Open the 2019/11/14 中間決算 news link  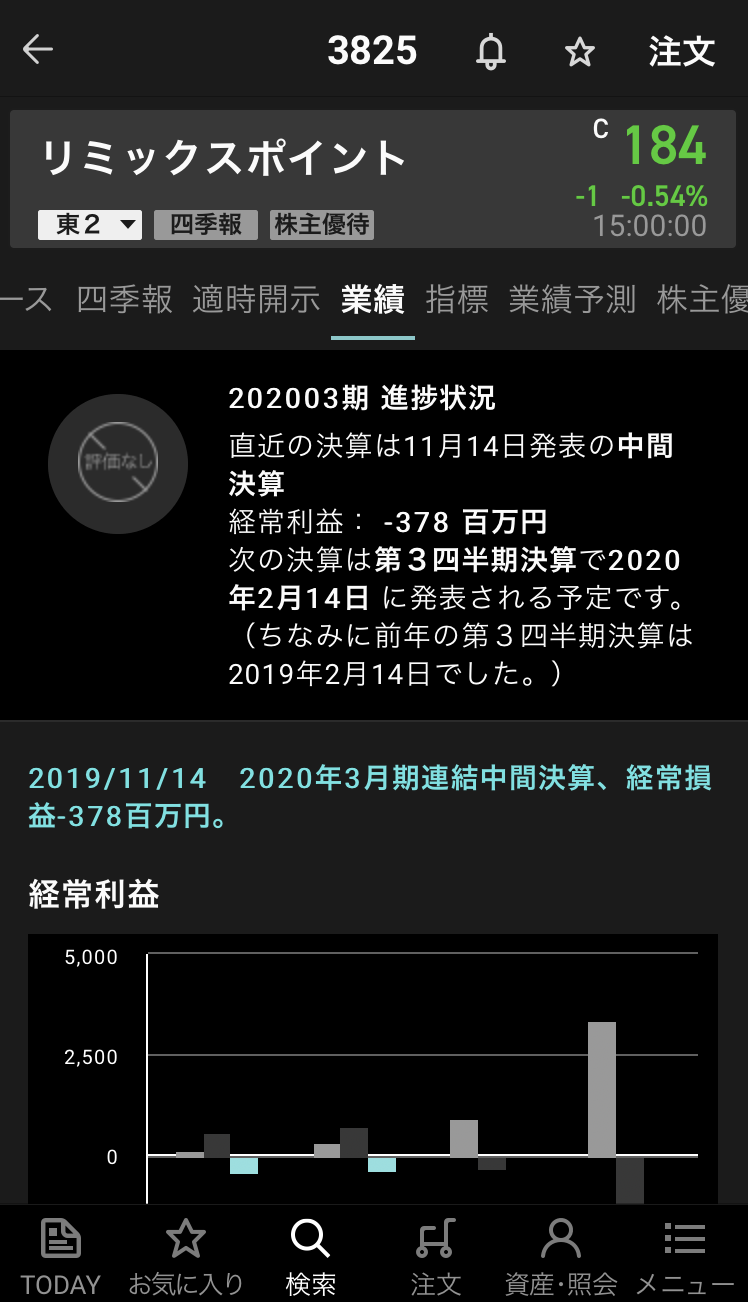tap(370, 797)
